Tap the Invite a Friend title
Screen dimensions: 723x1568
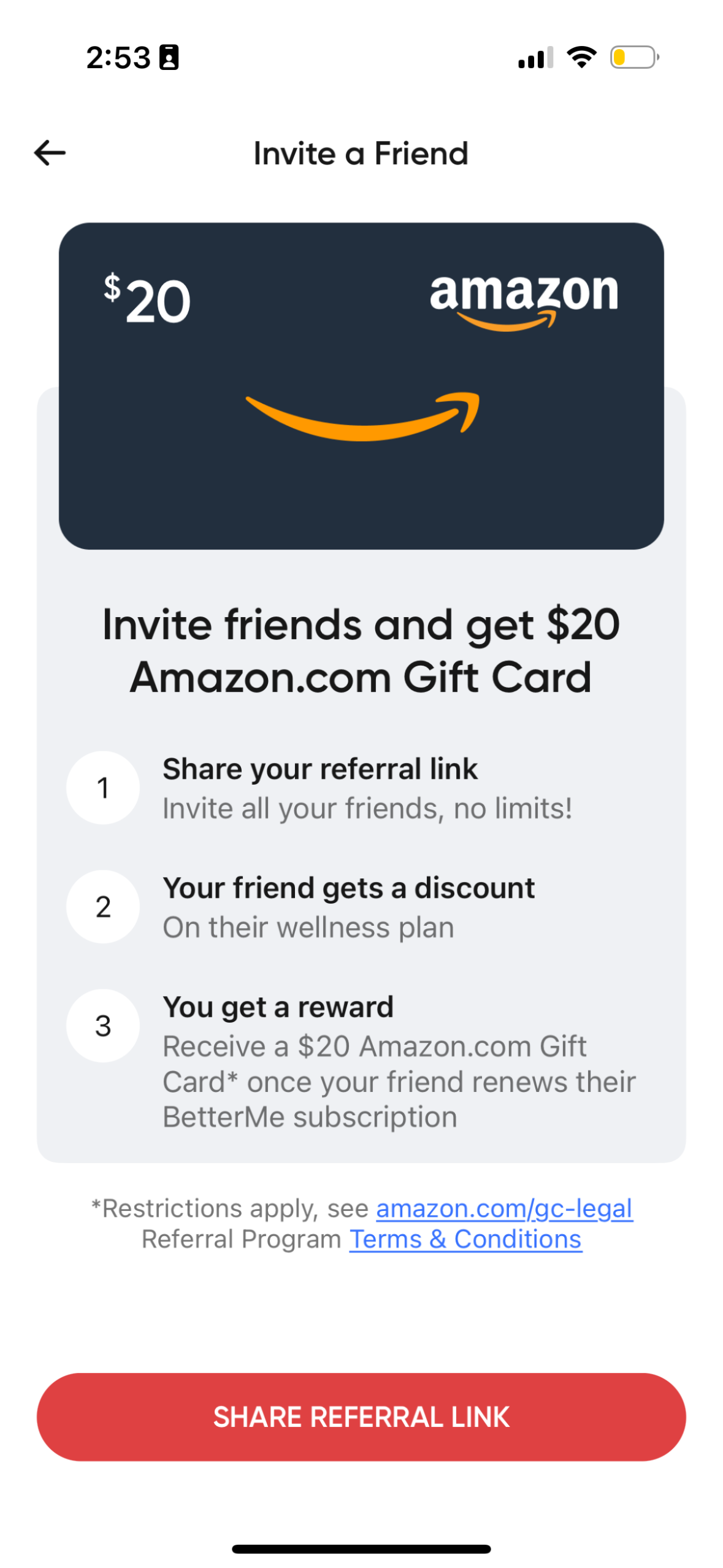[x=361, y=153]
